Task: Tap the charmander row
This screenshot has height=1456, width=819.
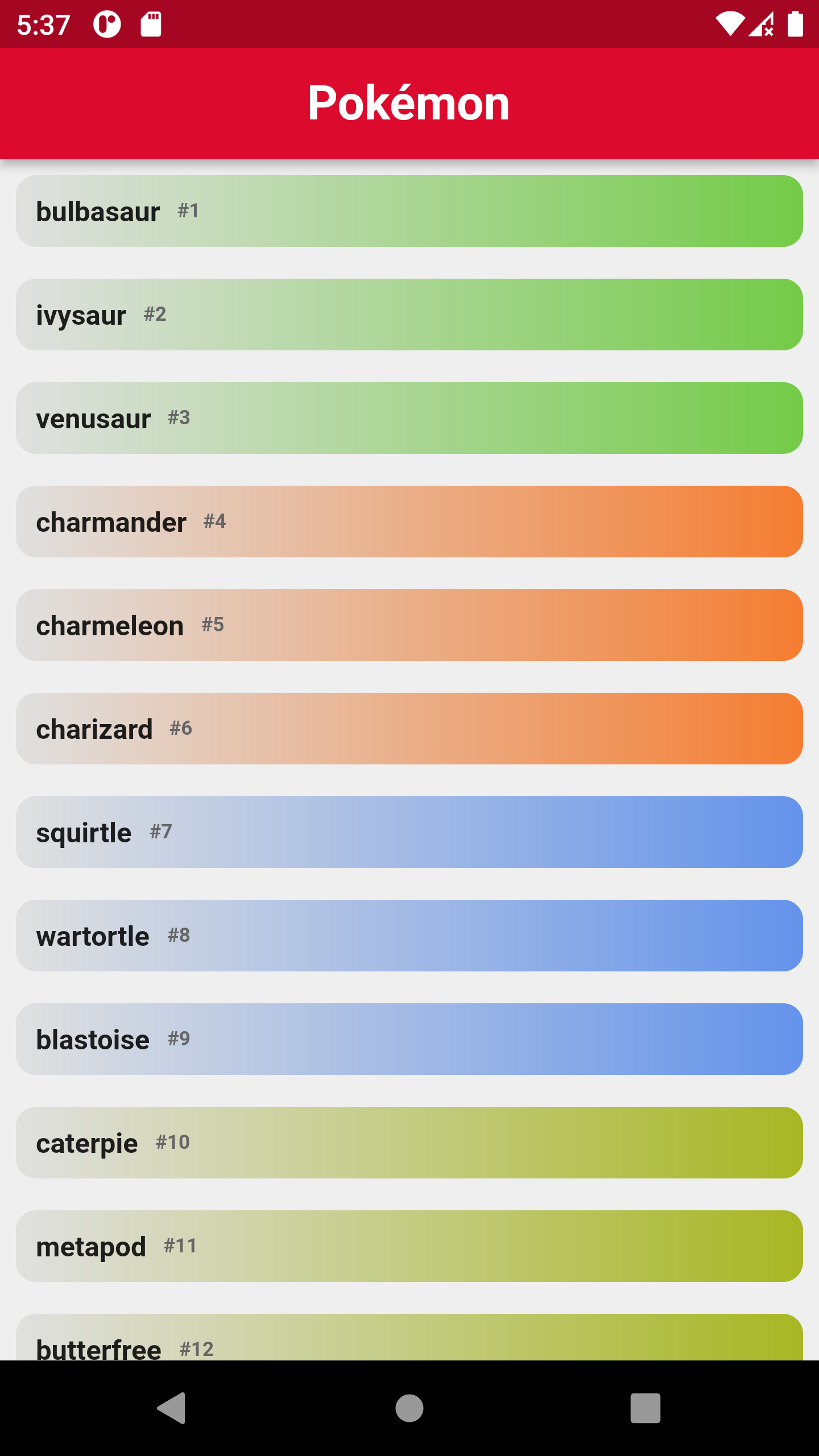Action: tap(409, 522)
